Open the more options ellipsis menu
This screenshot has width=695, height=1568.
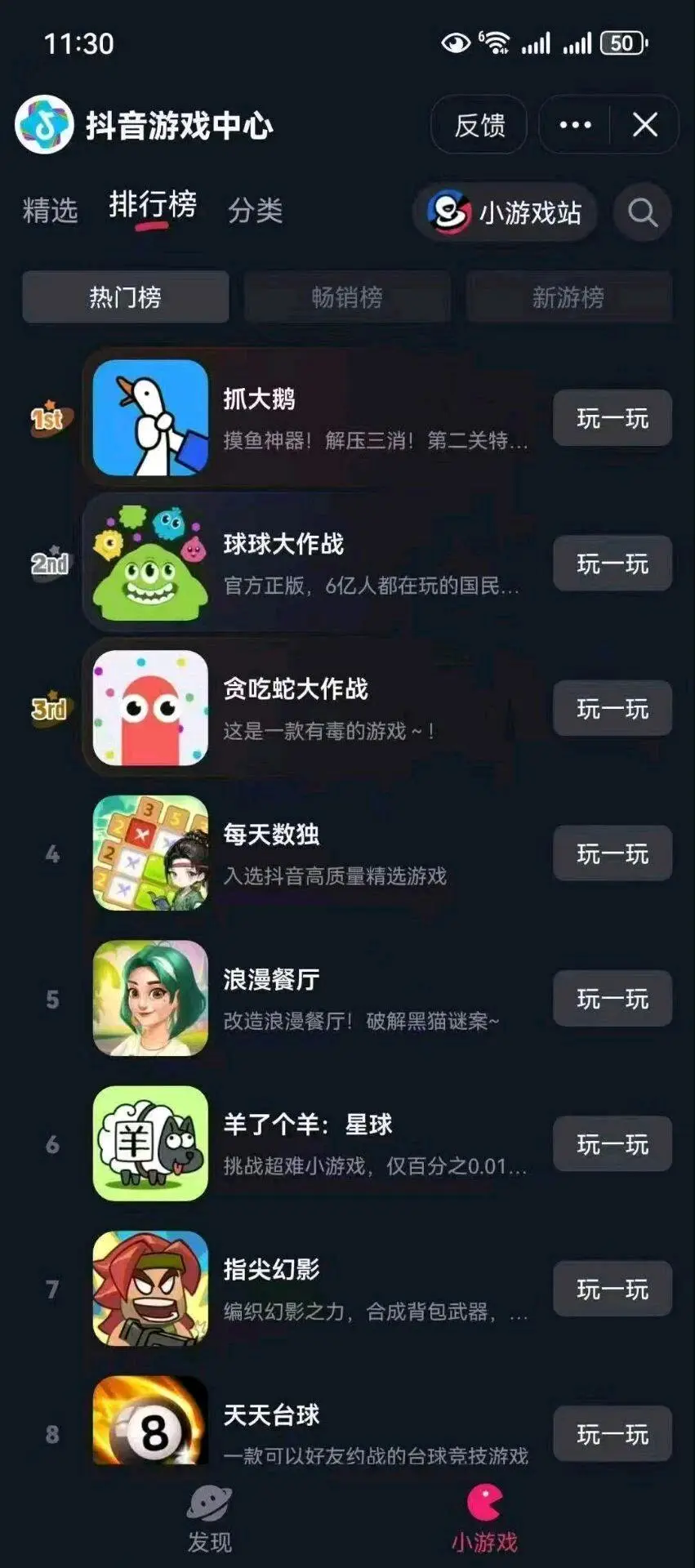(x=577, y=125)
